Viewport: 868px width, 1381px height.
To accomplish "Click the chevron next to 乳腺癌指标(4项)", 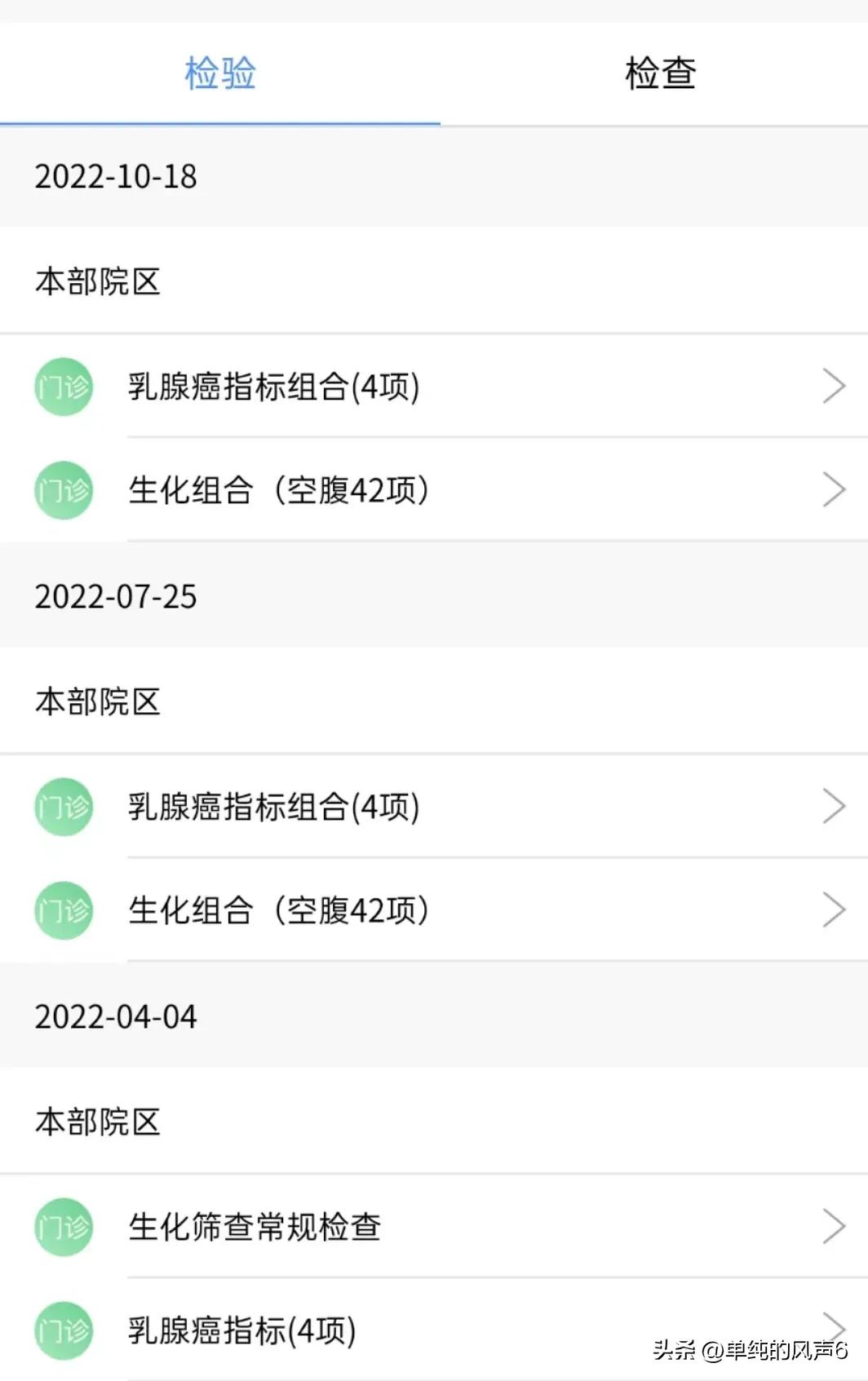I will coord(835,1329).
